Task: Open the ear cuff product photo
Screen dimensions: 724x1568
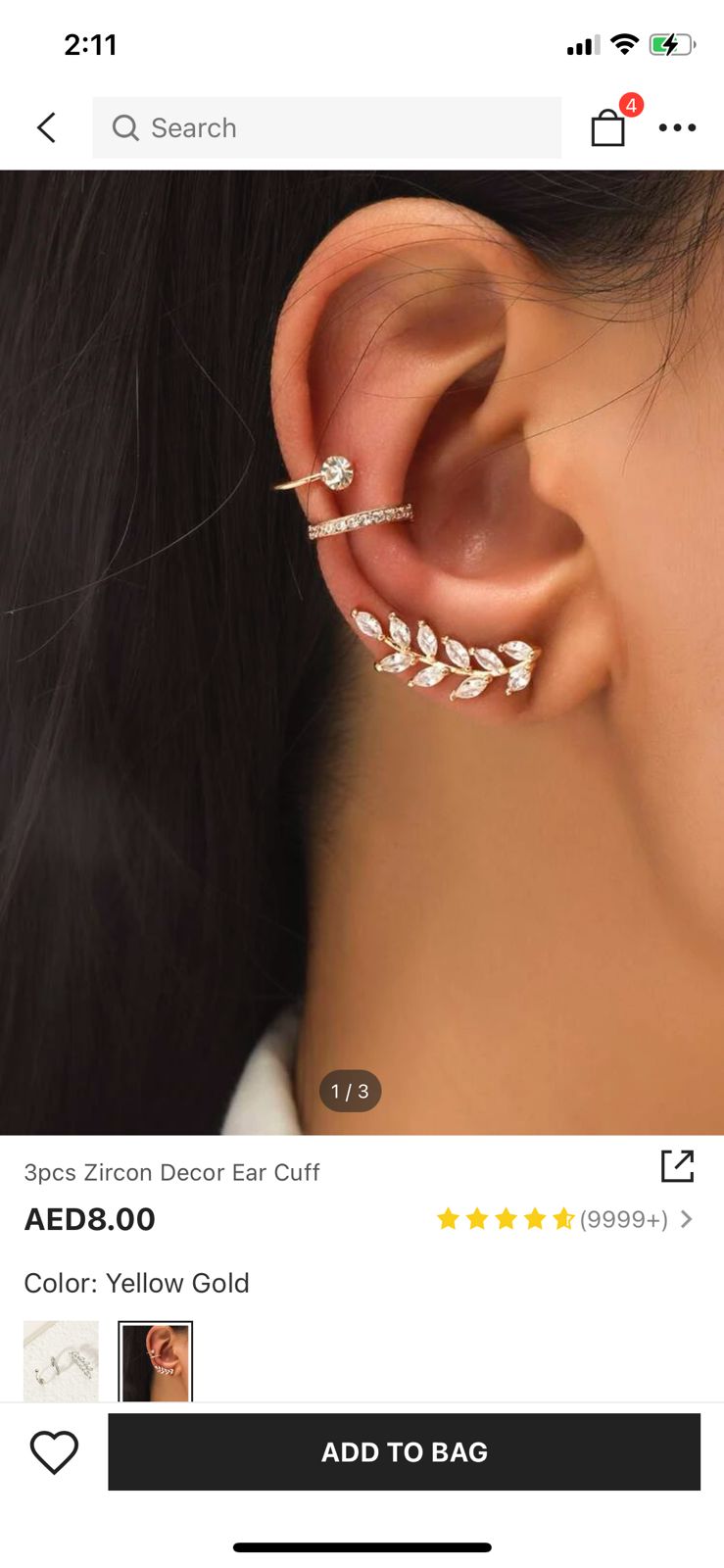Action: pos(362,652)
